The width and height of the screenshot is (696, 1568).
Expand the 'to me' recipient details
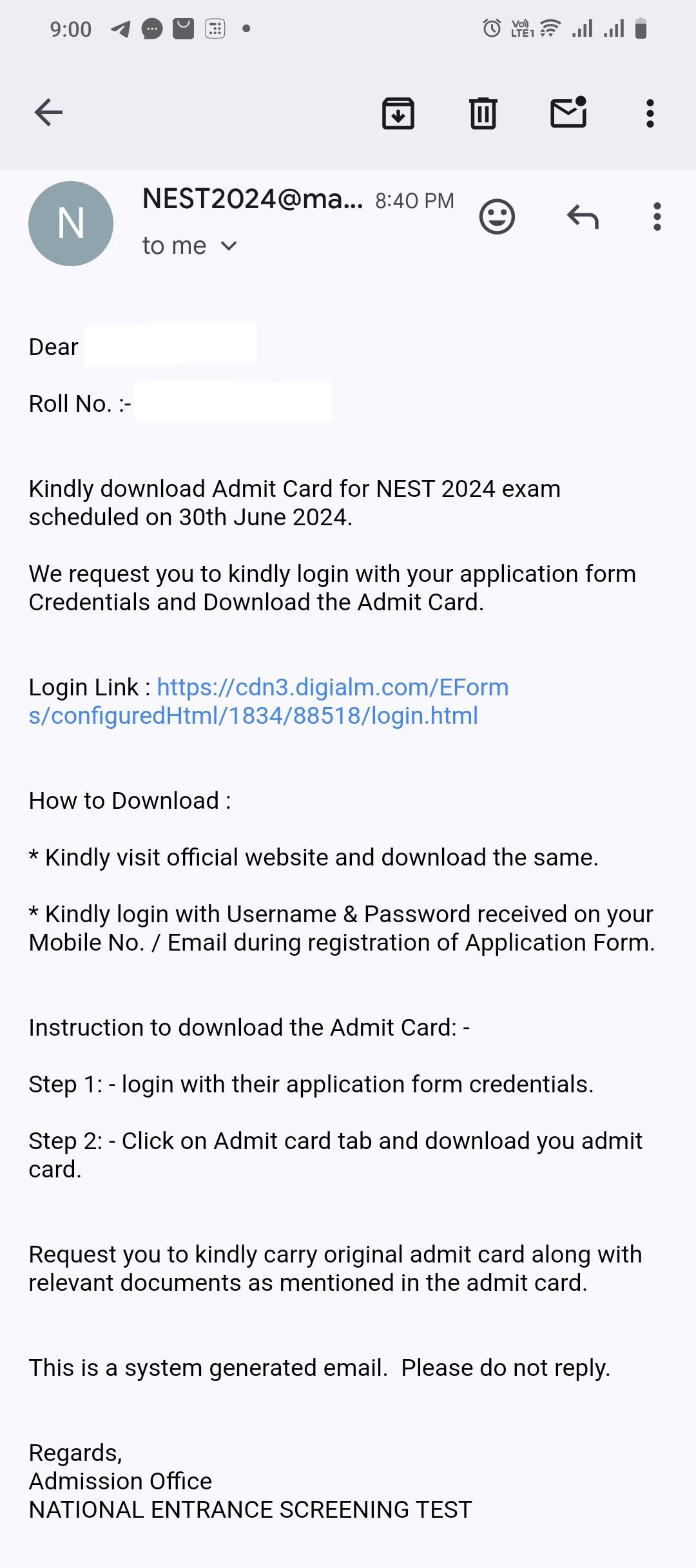coord(189,246)
